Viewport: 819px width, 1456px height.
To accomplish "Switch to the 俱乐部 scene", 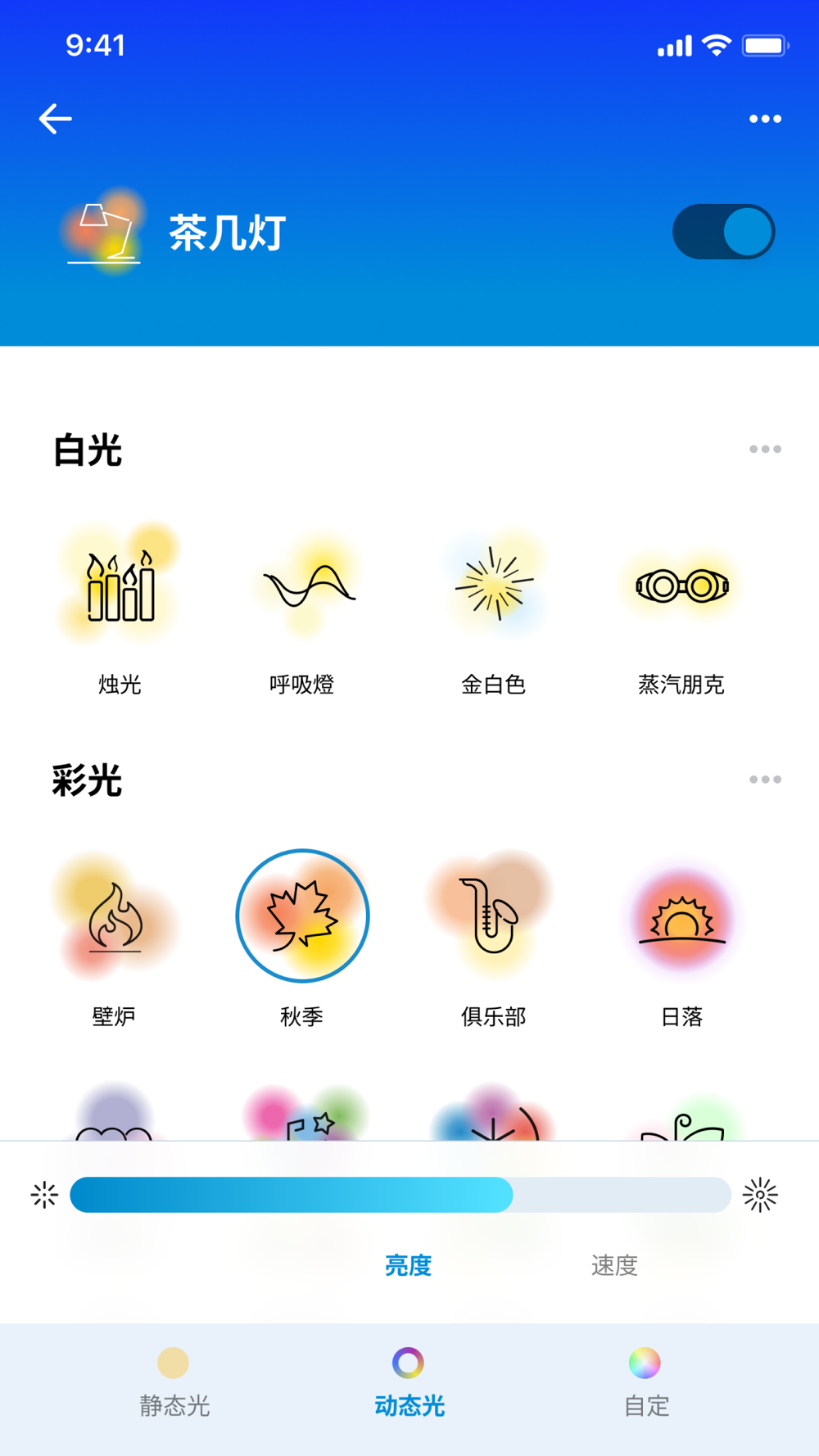I will click(493, 917).
